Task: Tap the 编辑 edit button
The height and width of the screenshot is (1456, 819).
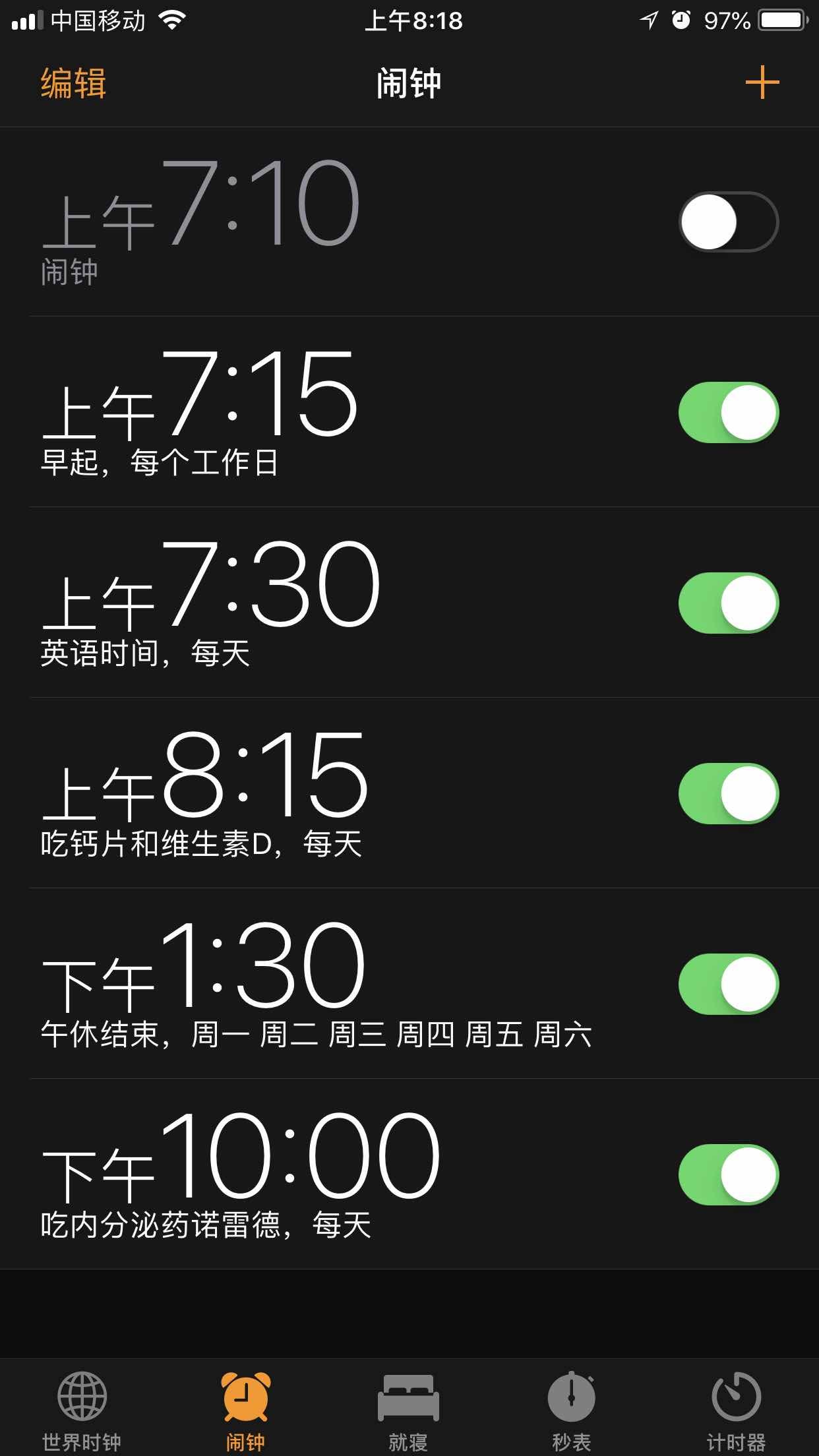Action: (73, 84)
